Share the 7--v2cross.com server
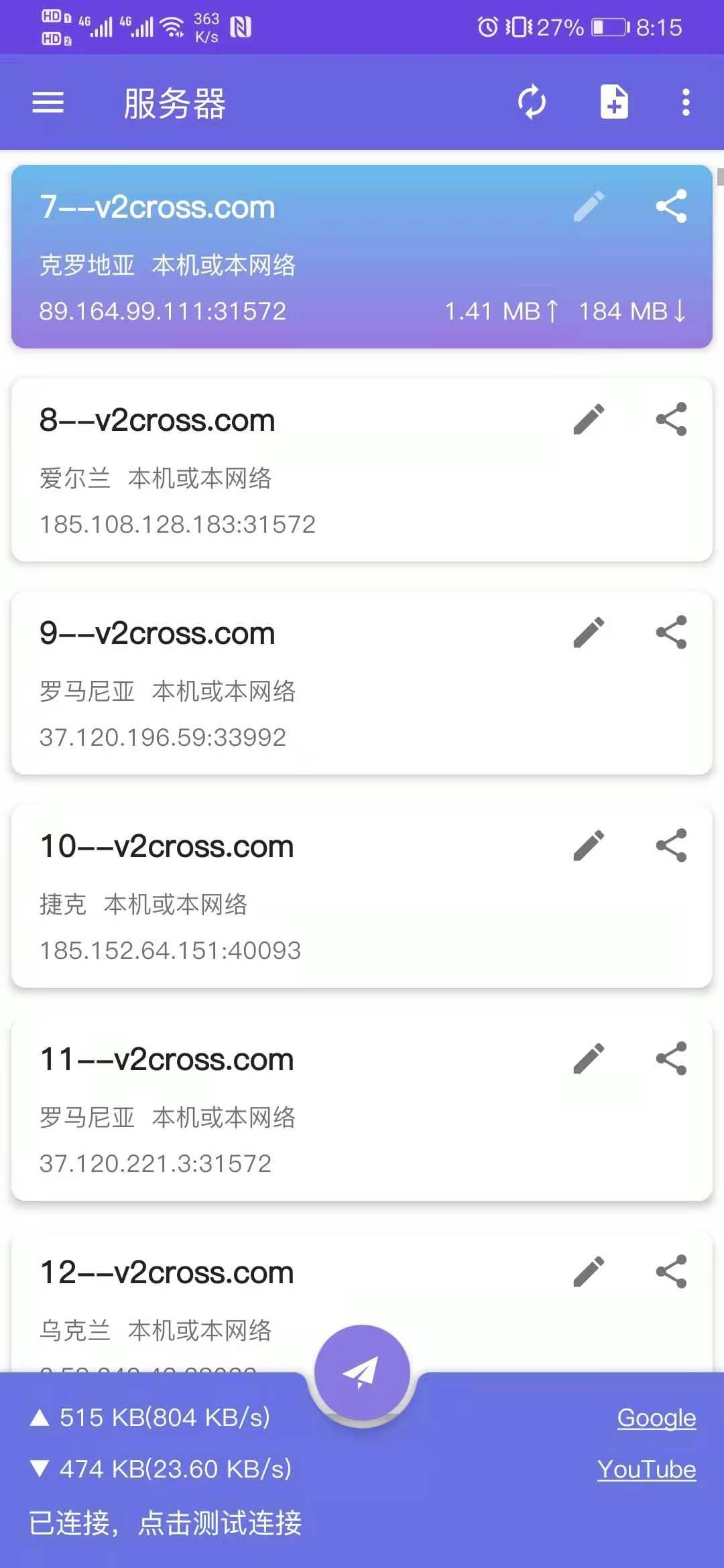 [672, 206]
